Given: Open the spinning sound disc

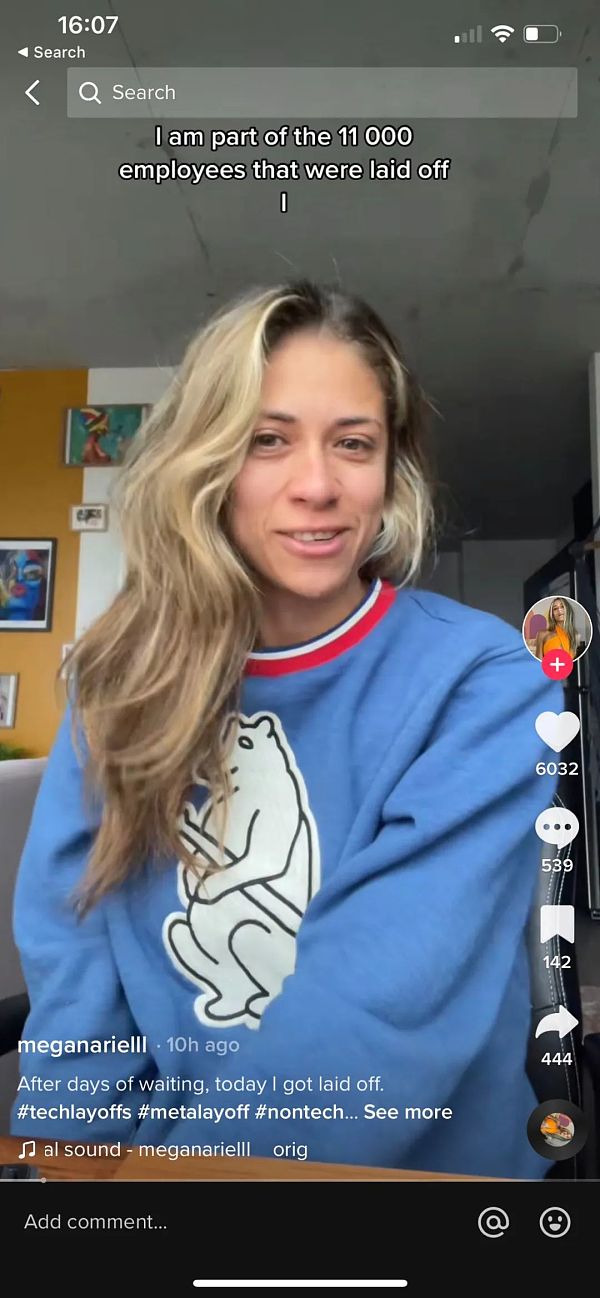Looking at the screenshot, I should 557,1129.
